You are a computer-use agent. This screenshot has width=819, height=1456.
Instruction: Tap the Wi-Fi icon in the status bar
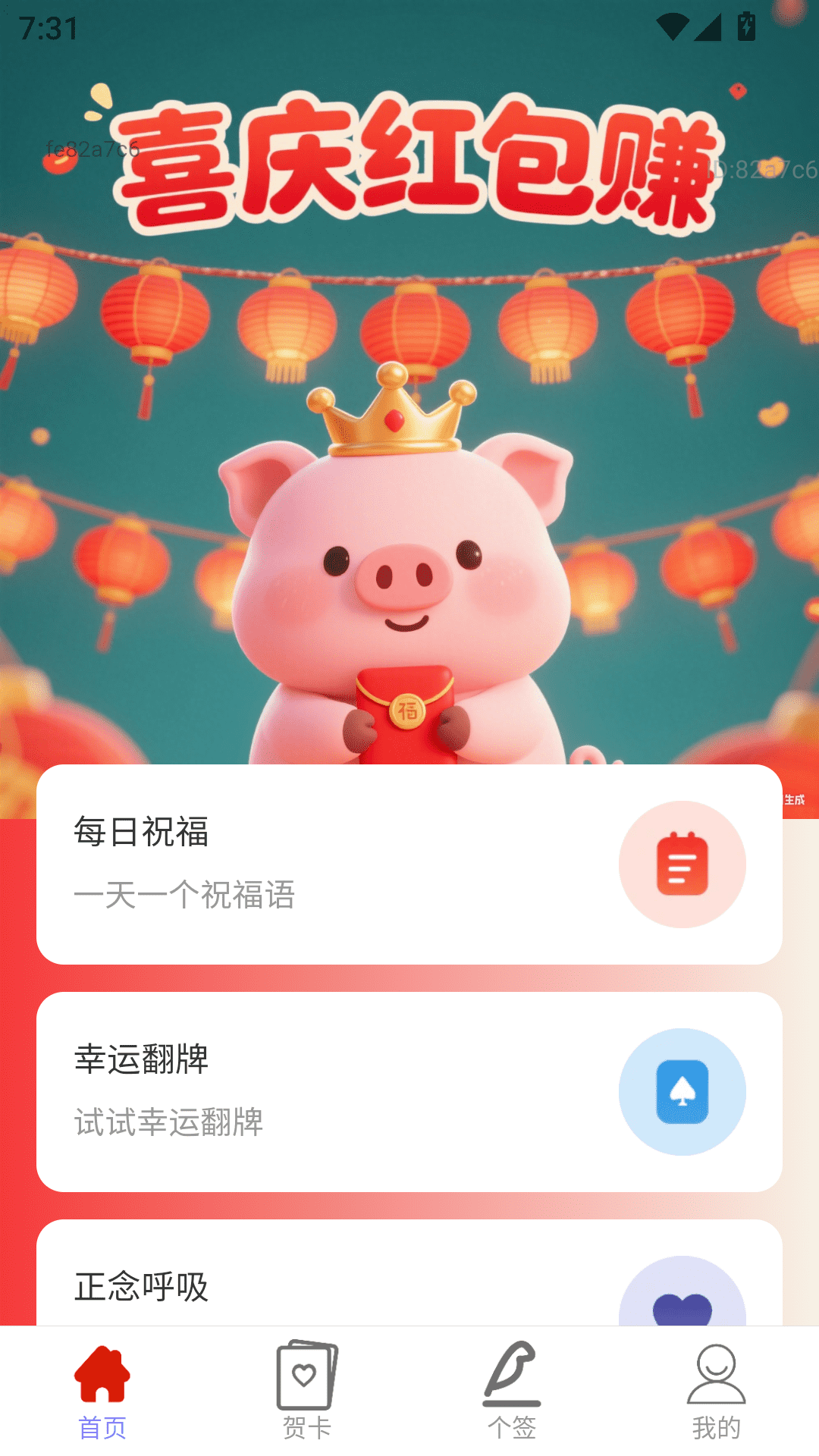(x=673, y=25)
